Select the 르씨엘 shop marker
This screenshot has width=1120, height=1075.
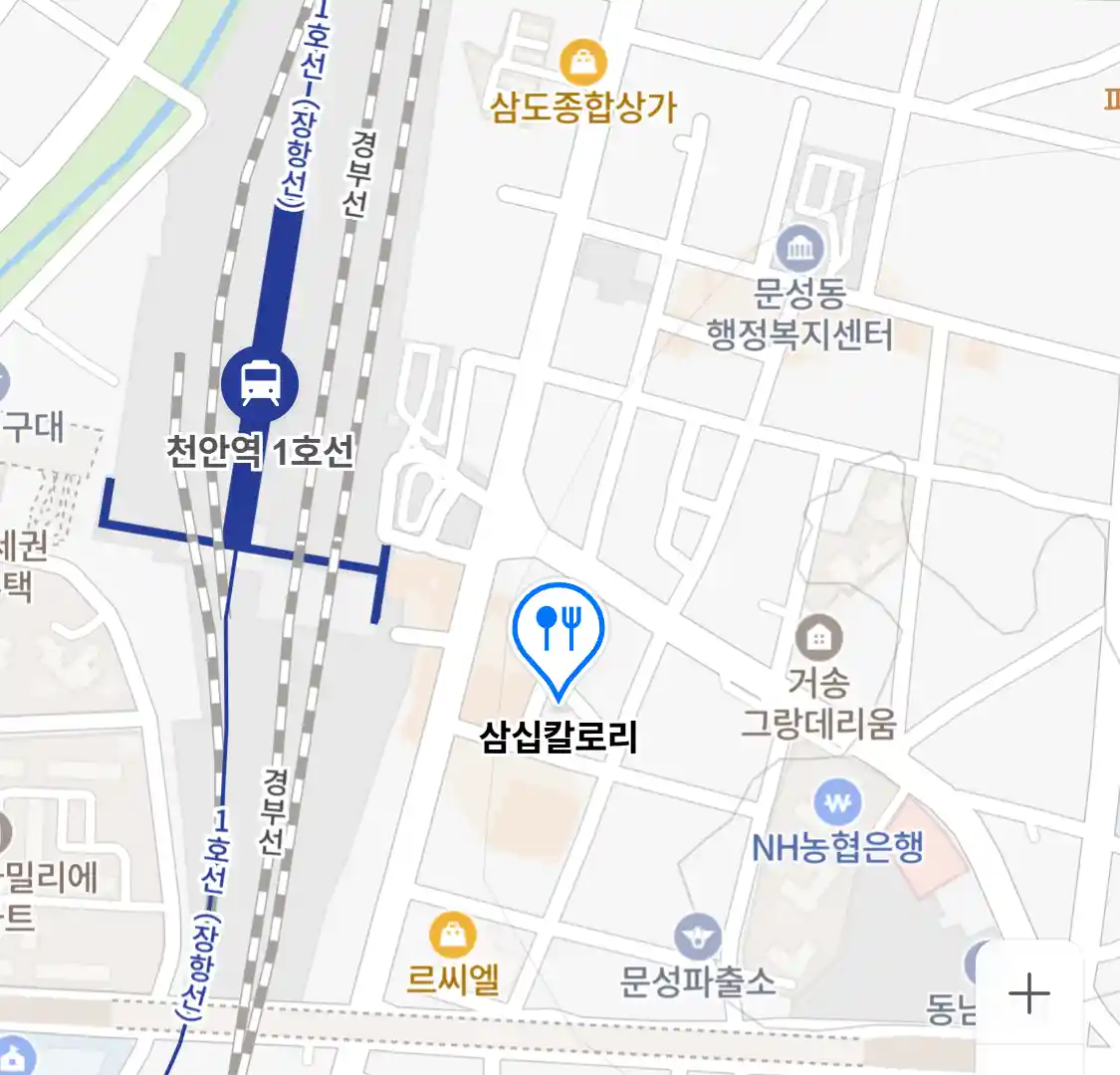453,935
